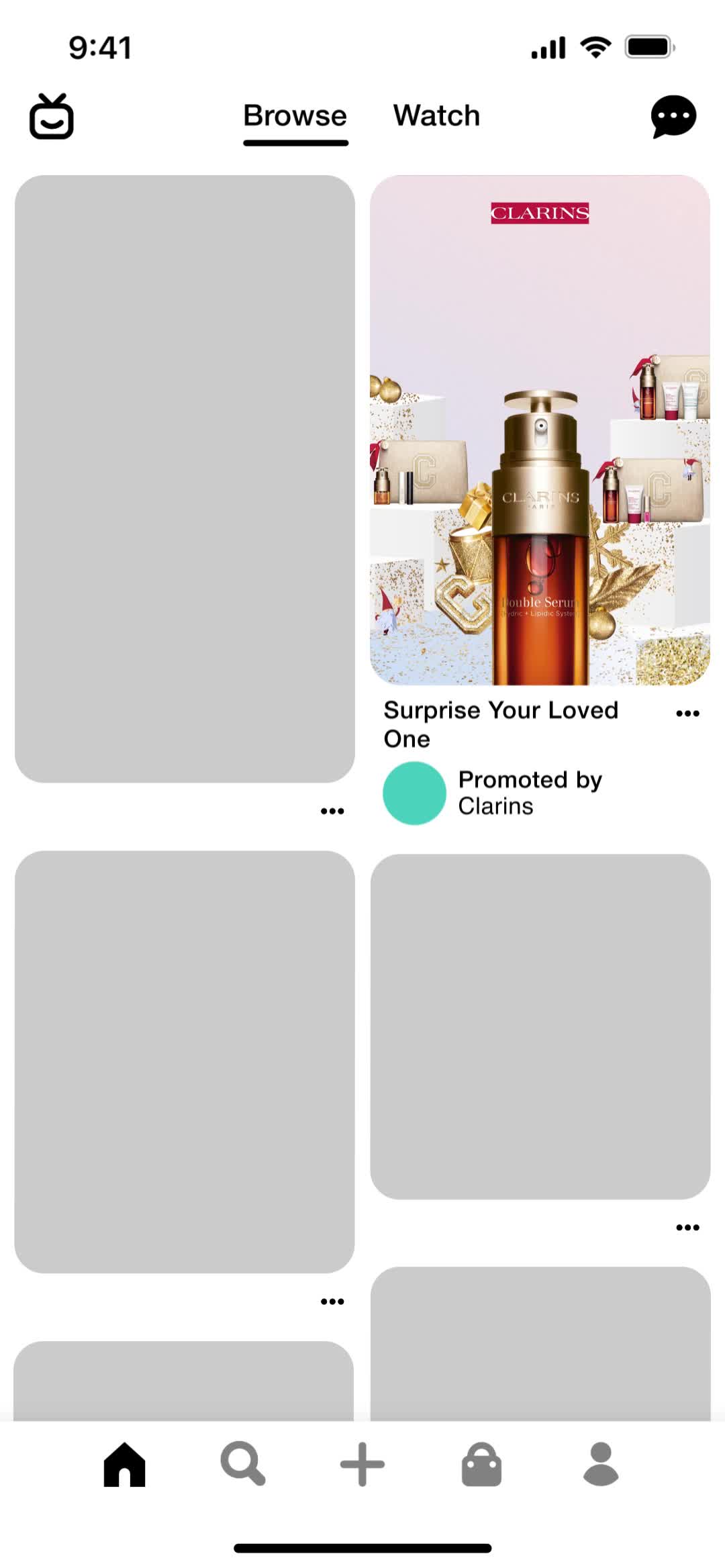725x1568 pixels.
Task: Open the Shopping bag tab
Action: point(481,1464)
